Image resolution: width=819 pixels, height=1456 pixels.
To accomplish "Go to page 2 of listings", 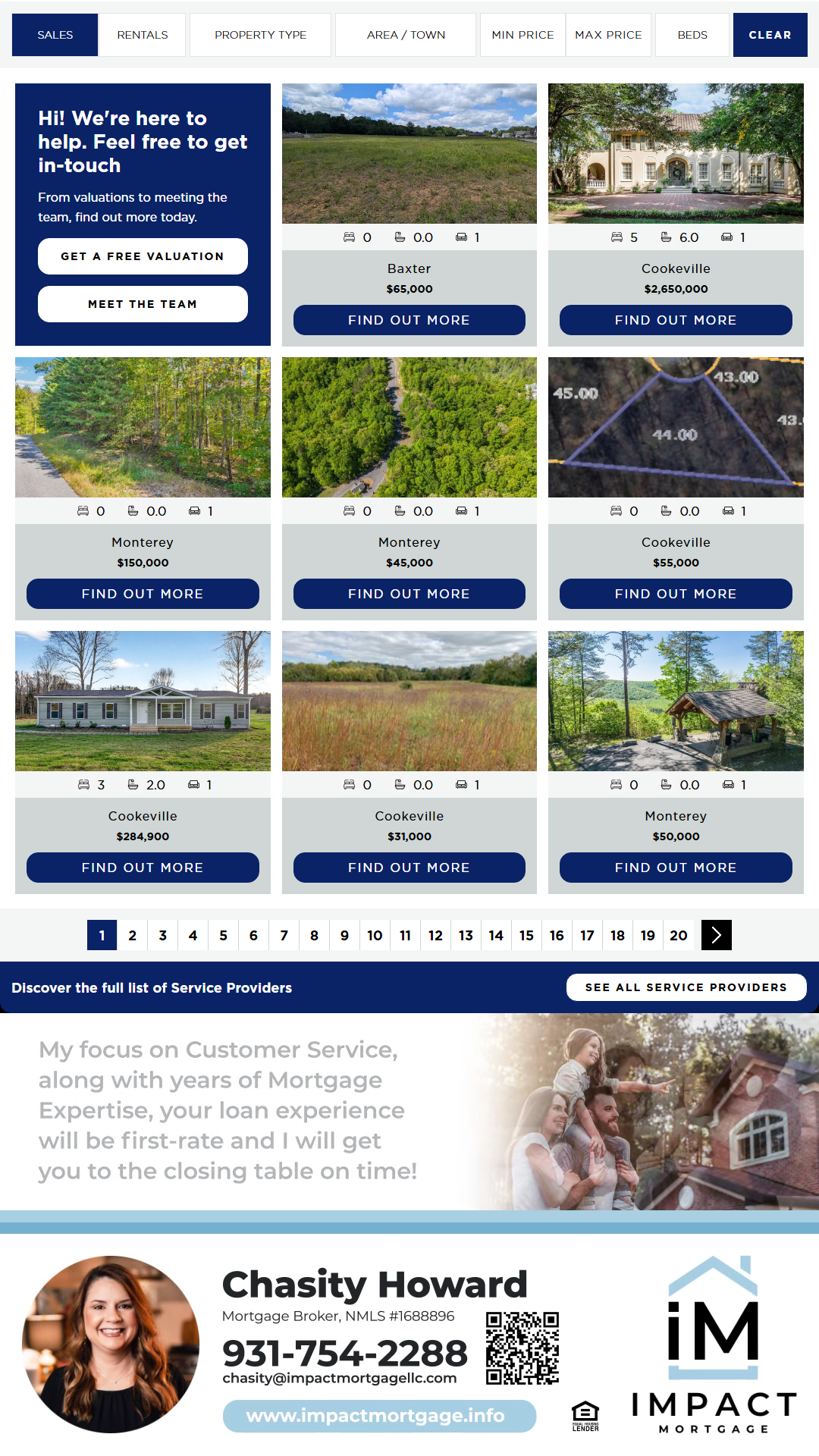I will pos(133,935).
